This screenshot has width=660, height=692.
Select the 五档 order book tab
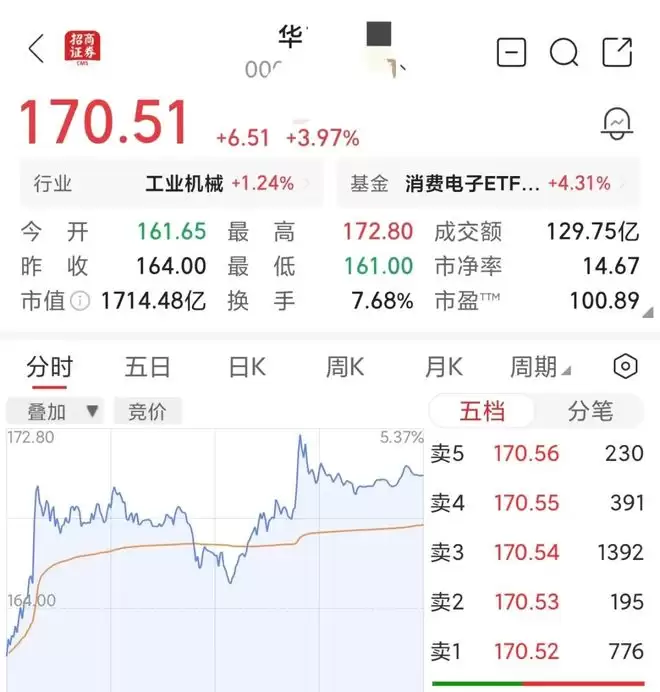point(482,411)
